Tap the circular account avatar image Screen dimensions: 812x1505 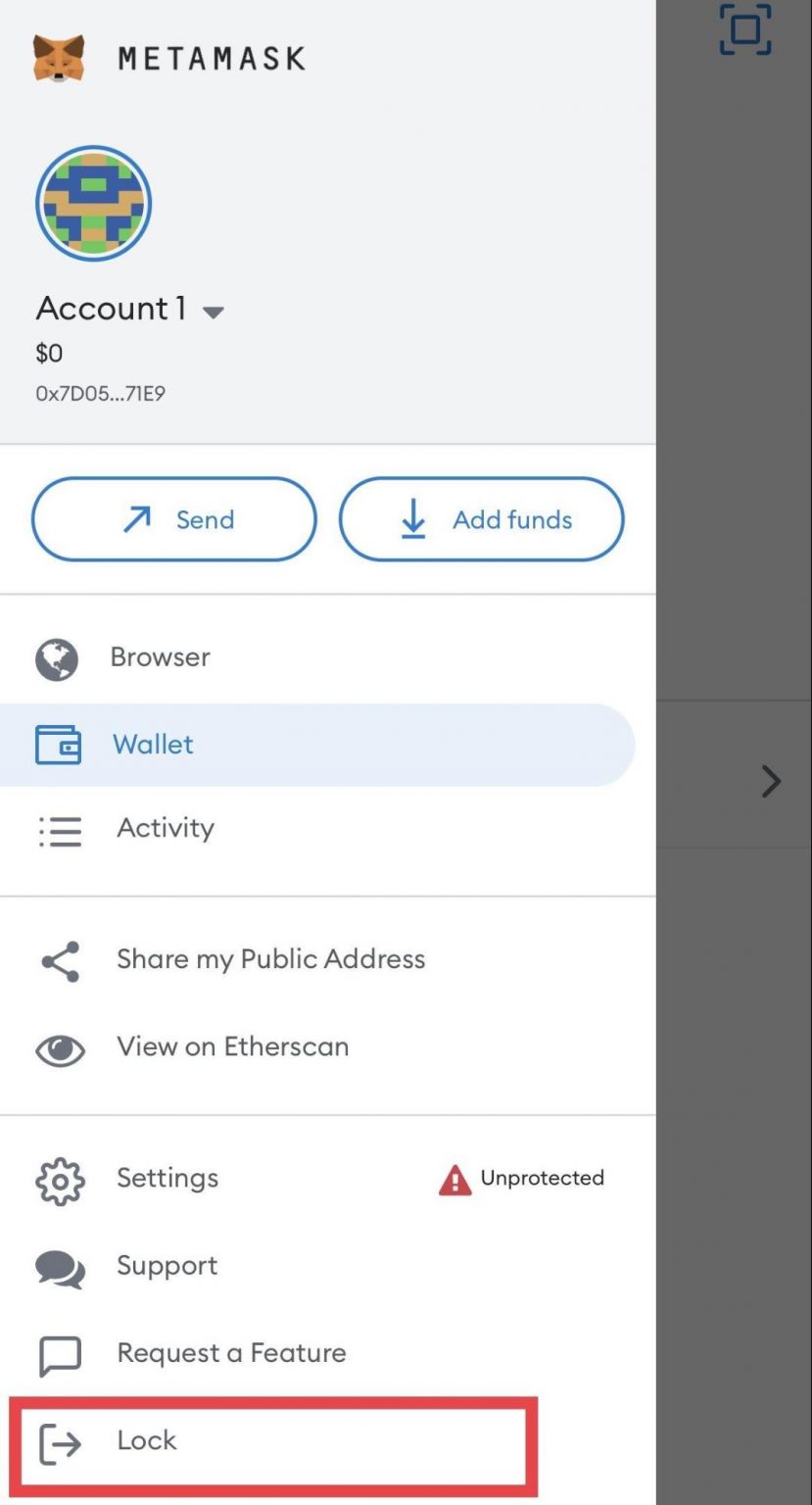[93, 203]
